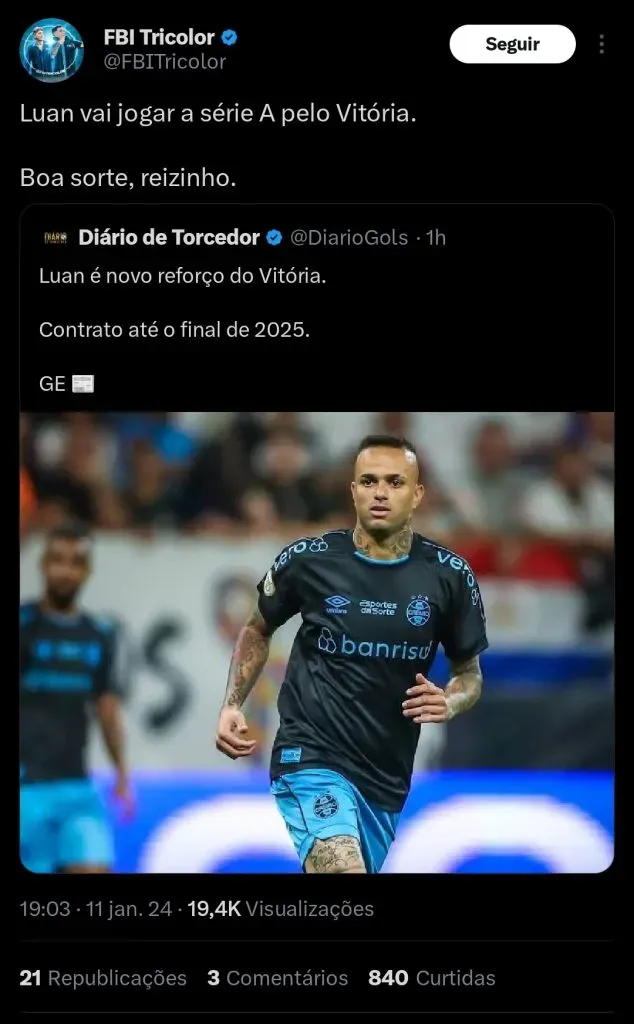634x1024 pixels.
Task: View the 21 Republicações list
Action: [103, 978]
